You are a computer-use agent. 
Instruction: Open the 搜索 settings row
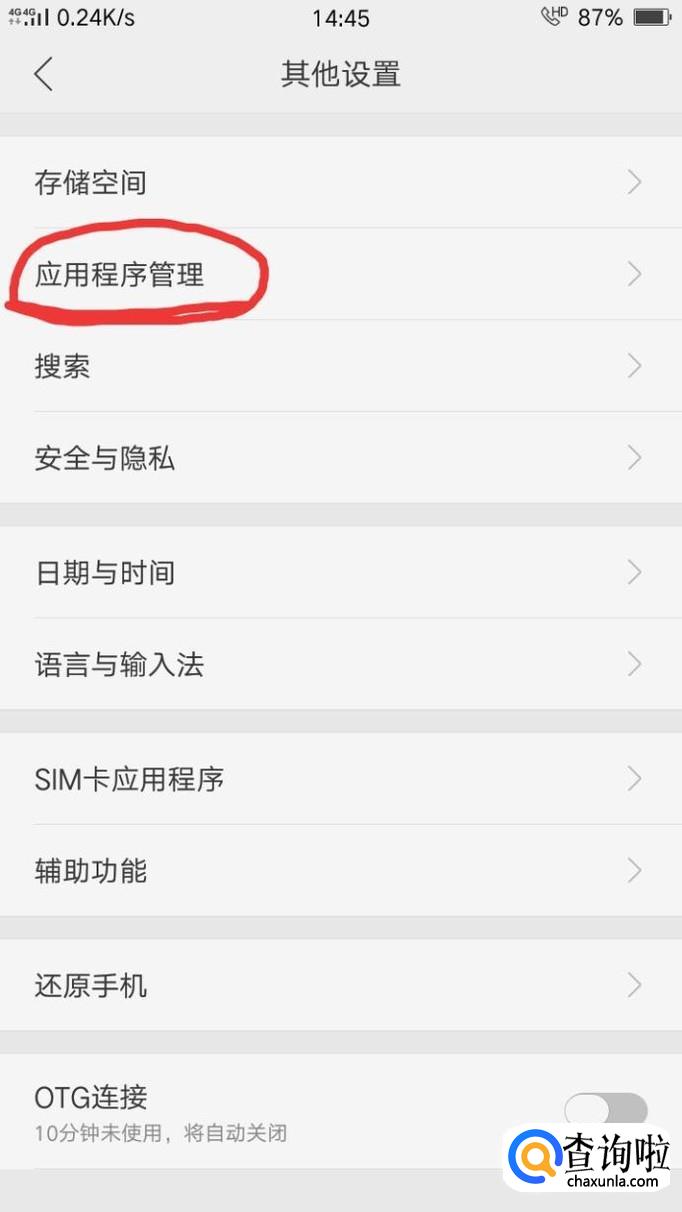341,366
